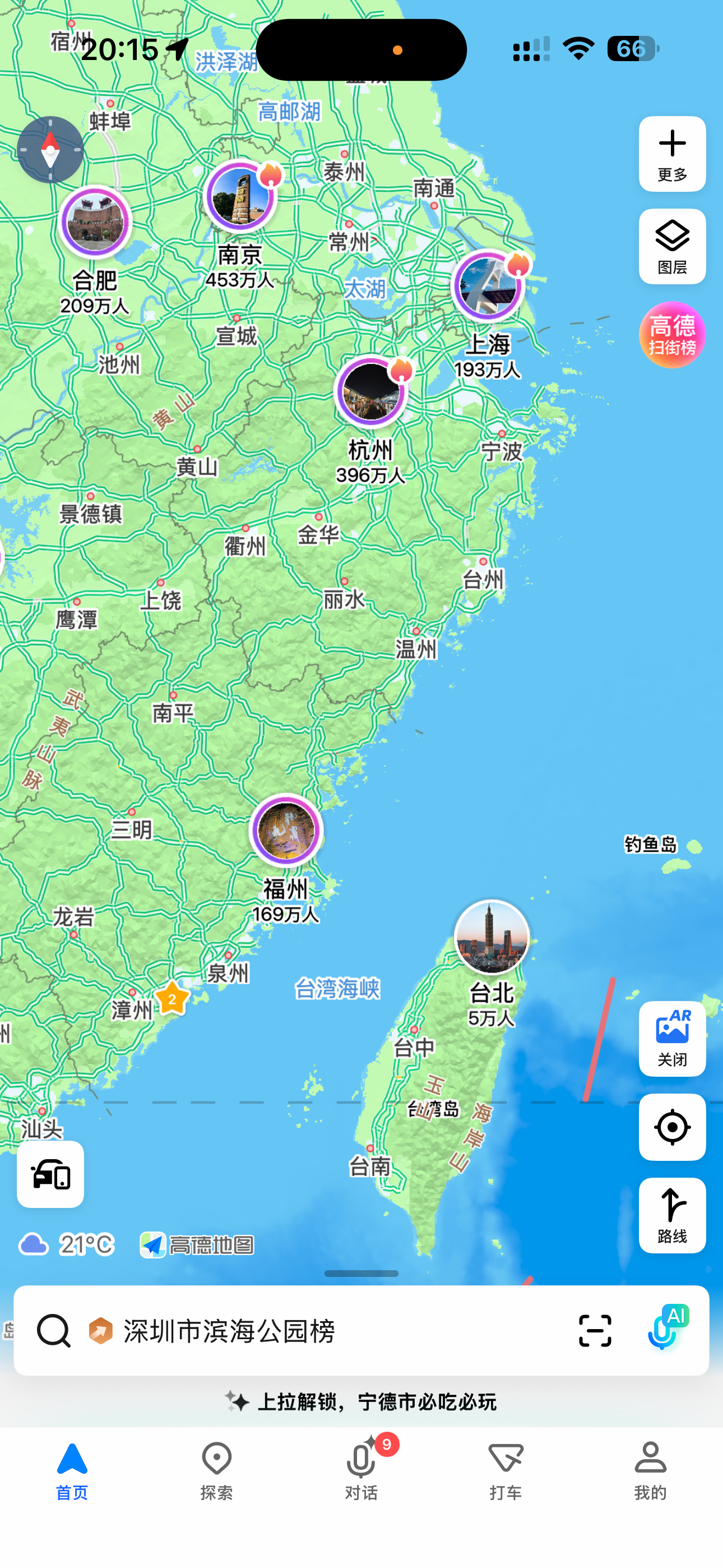Tap the compass icon to reset map orientation

coord(50,149)
